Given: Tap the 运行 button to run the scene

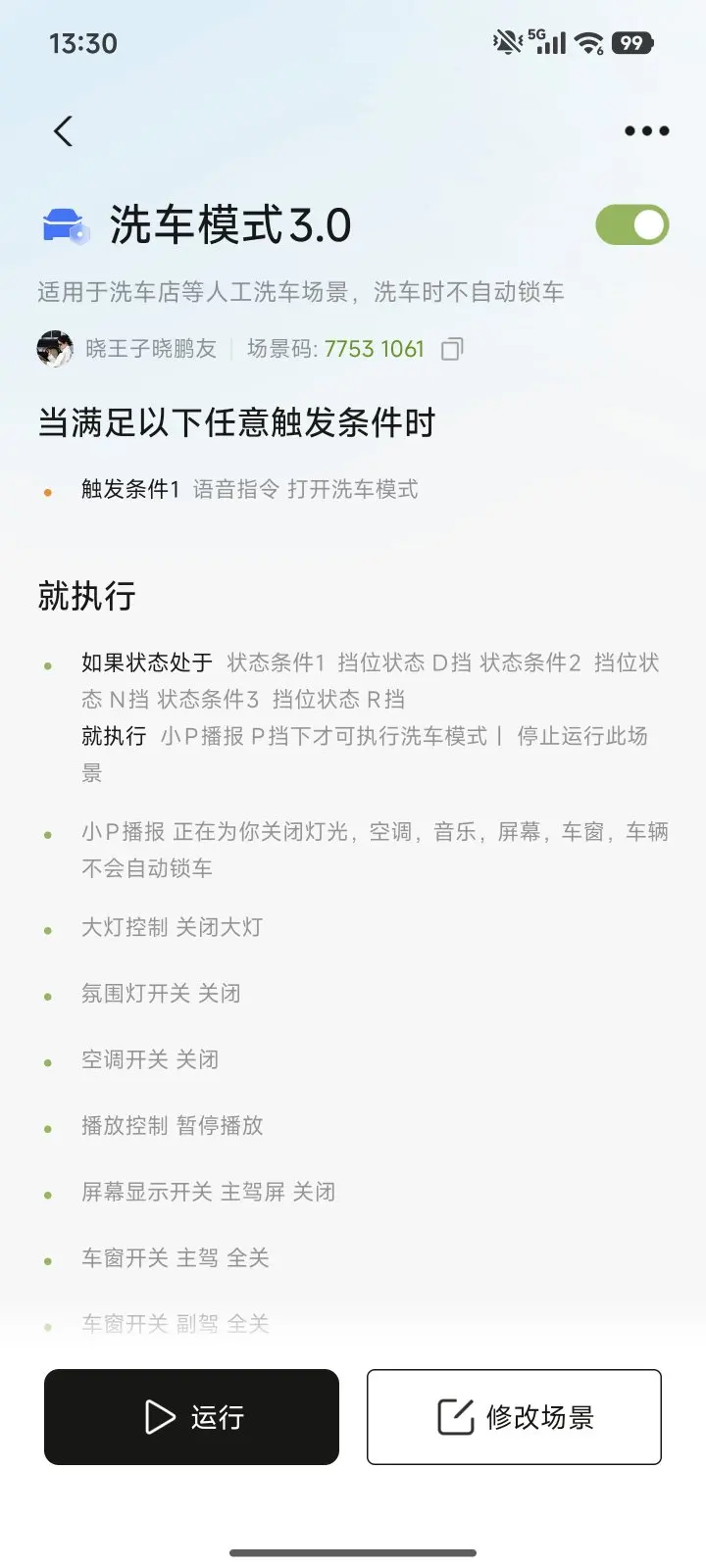Looking at the screenshot, I should [192, 1417].
